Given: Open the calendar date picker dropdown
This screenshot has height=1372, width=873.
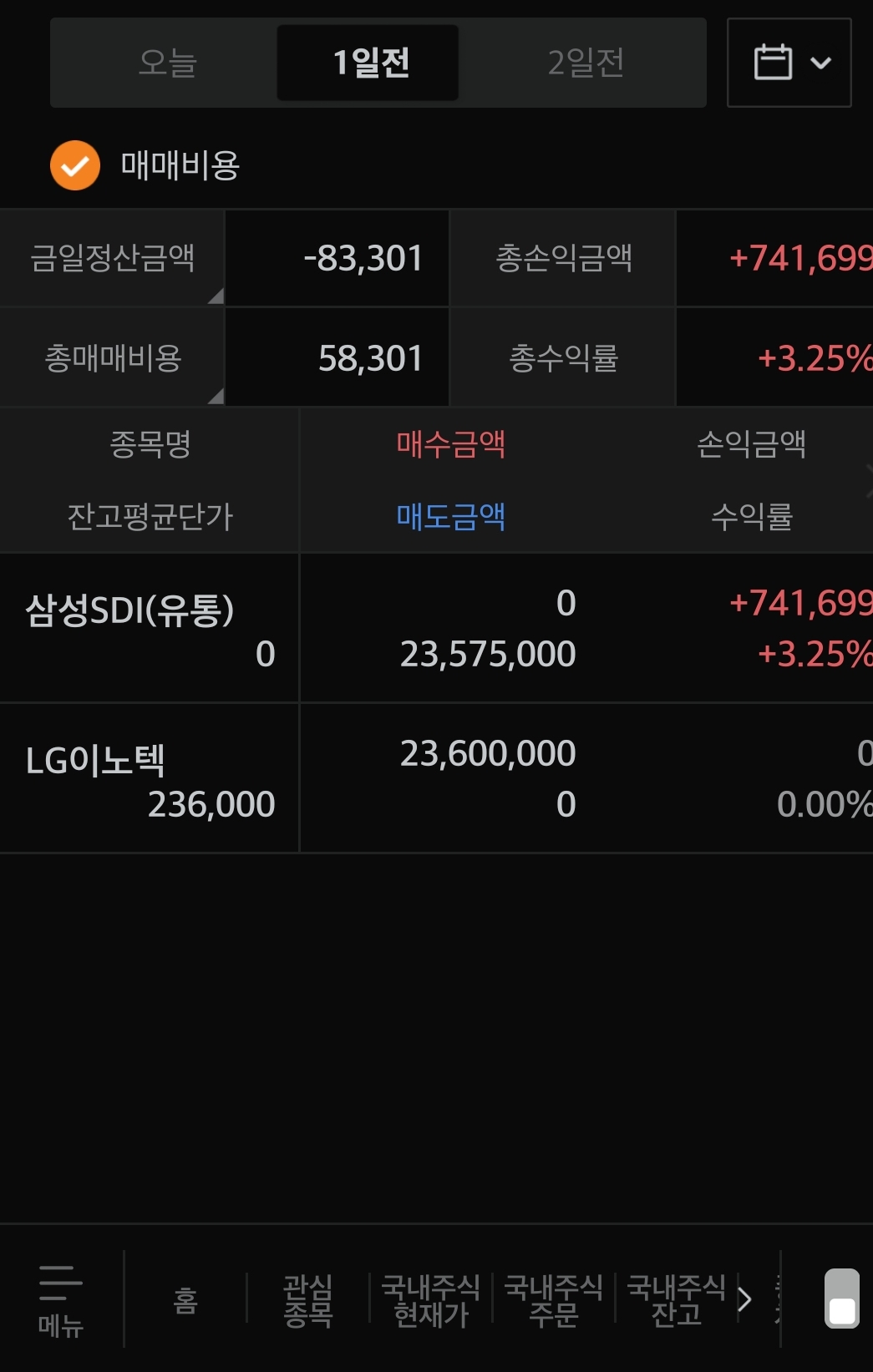Looking at the screenshot, I should [x=789, y=63].
